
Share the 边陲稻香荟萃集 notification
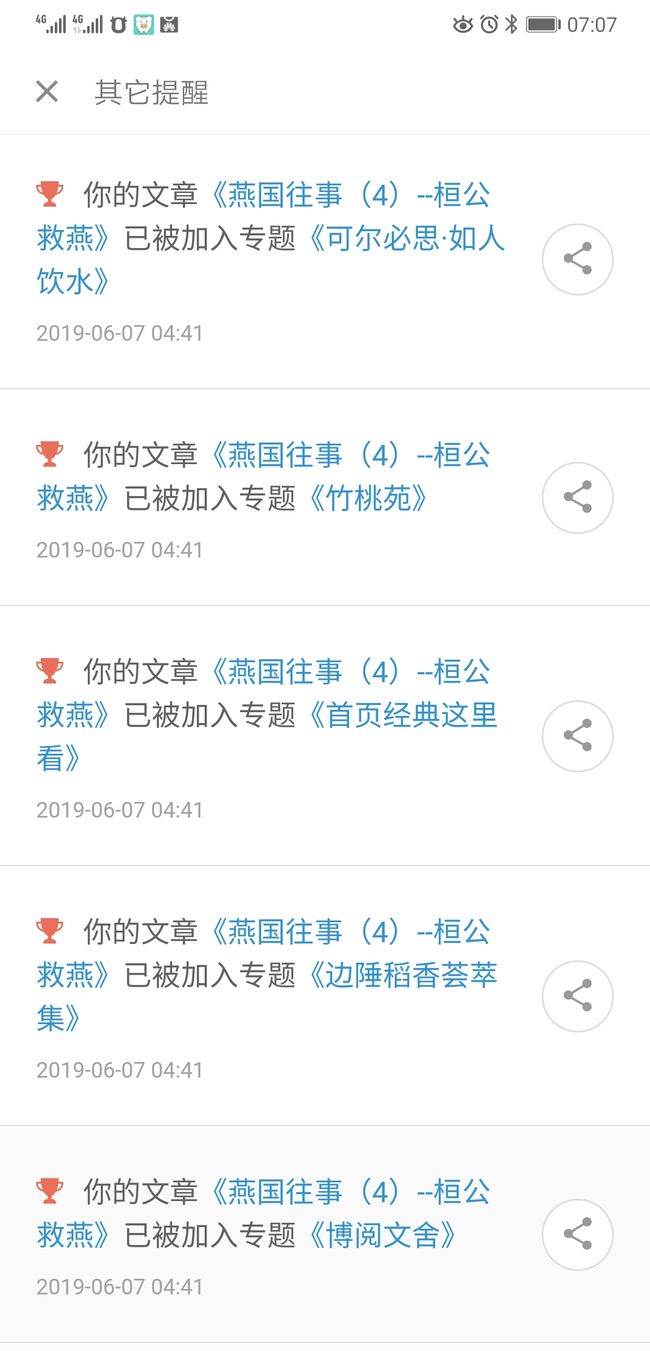pos(577,996)
